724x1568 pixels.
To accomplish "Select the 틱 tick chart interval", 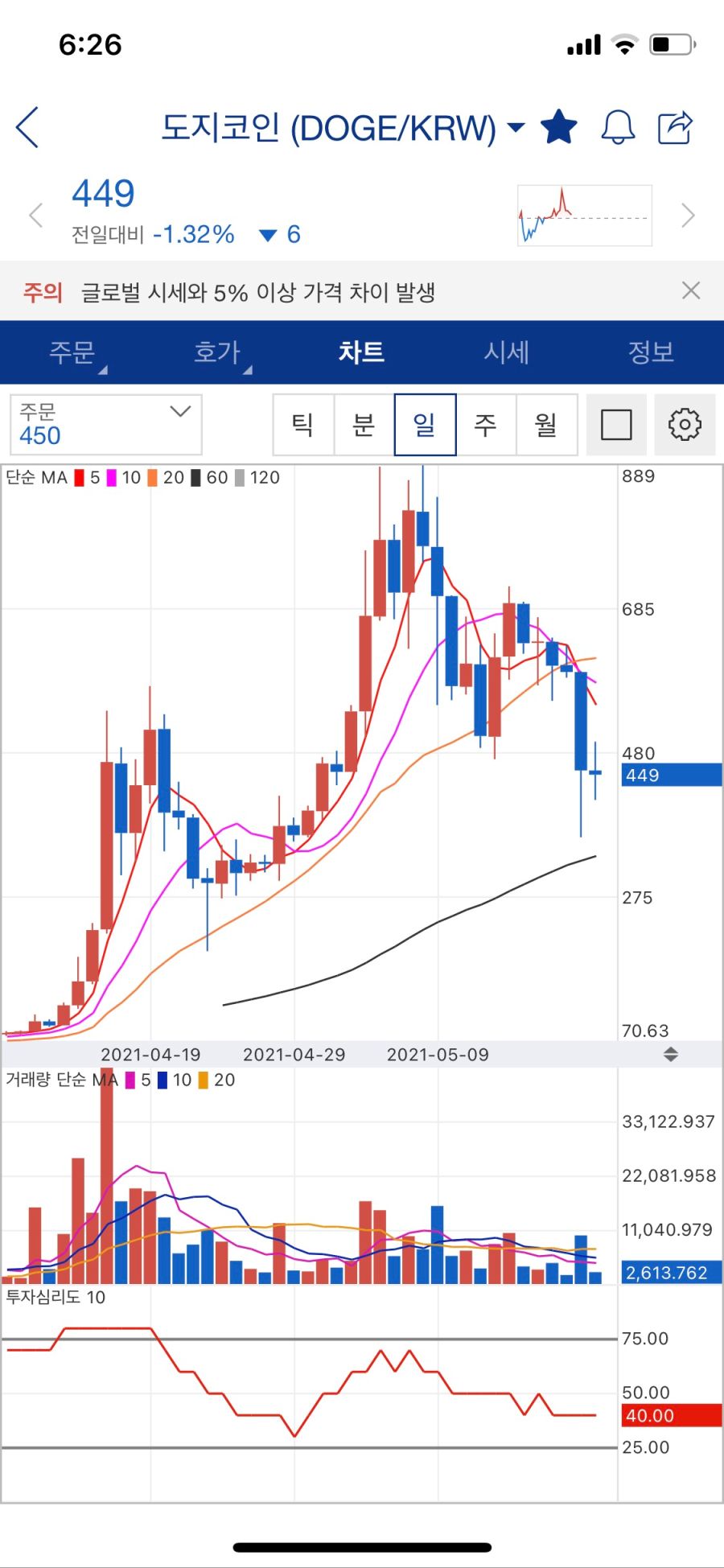I will click(303, 424).
